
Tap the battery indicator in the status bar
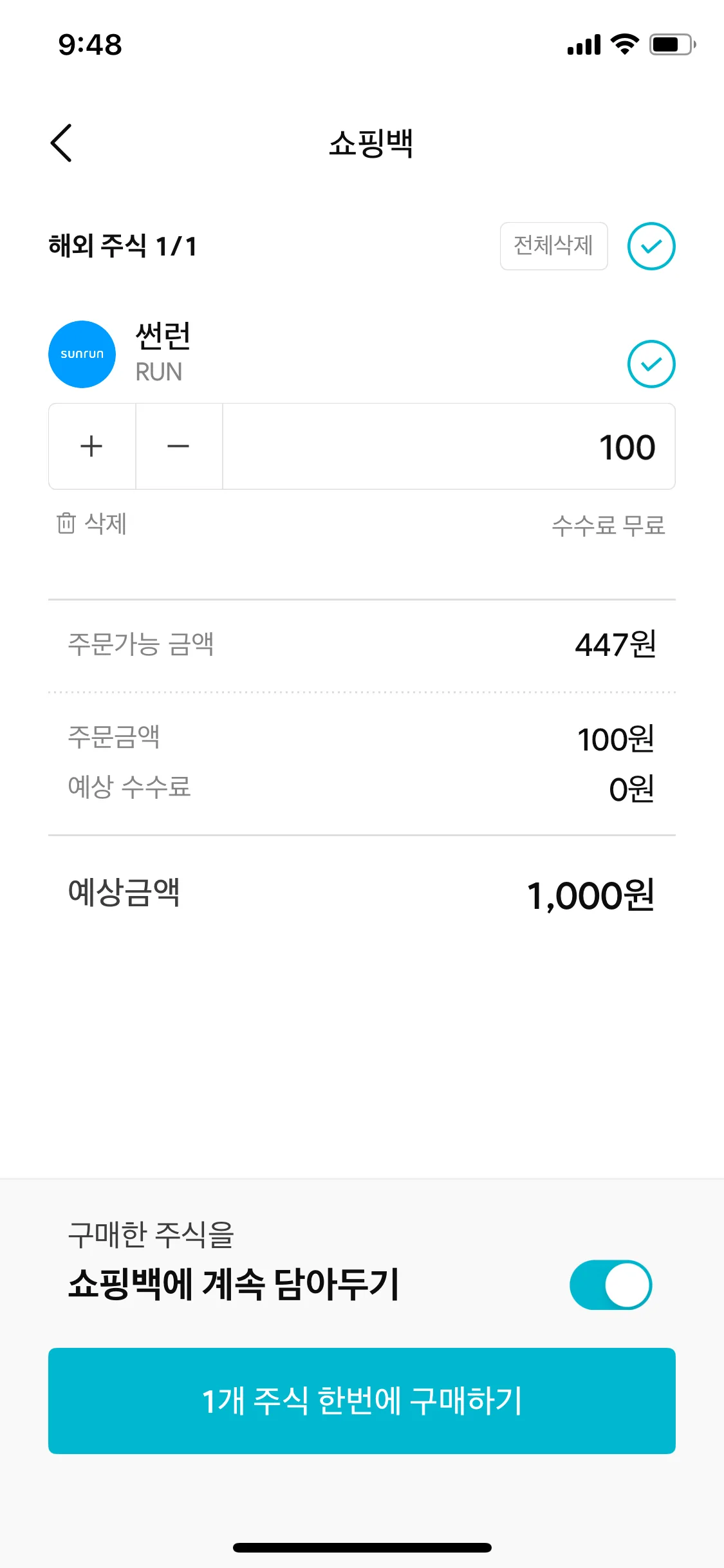coord(669,44)
